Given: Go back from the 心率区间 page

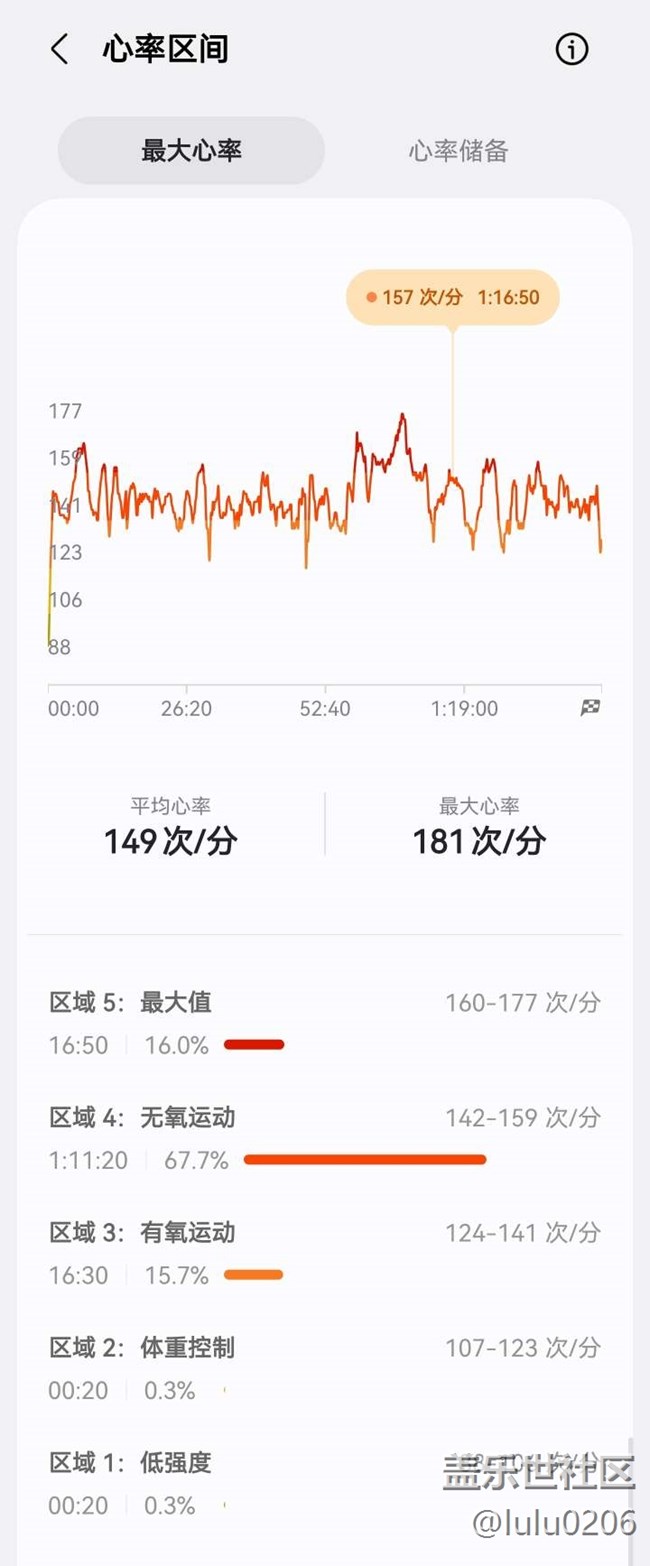Looking at the screenshot, I should pos(60,49).
